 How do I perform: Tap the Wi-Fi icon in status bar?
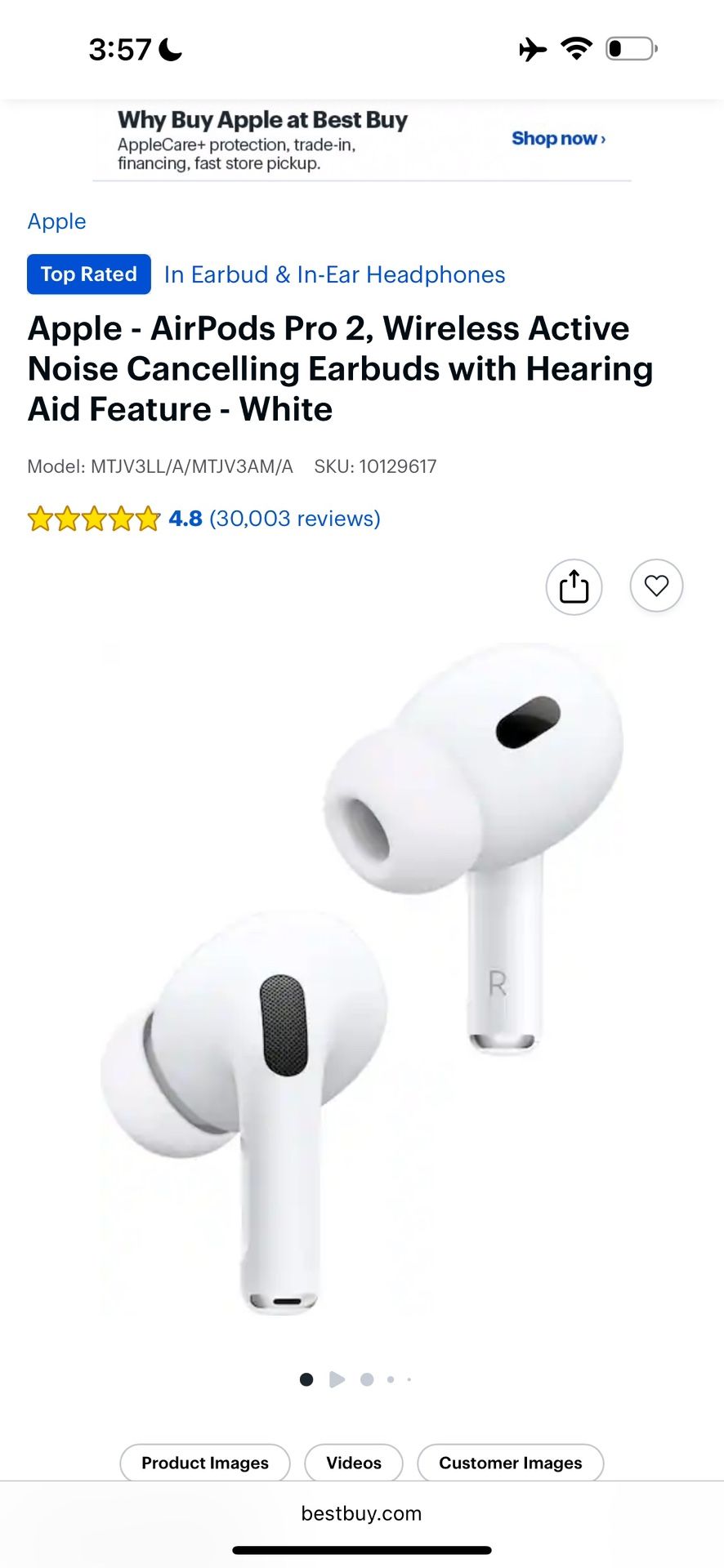575,48
